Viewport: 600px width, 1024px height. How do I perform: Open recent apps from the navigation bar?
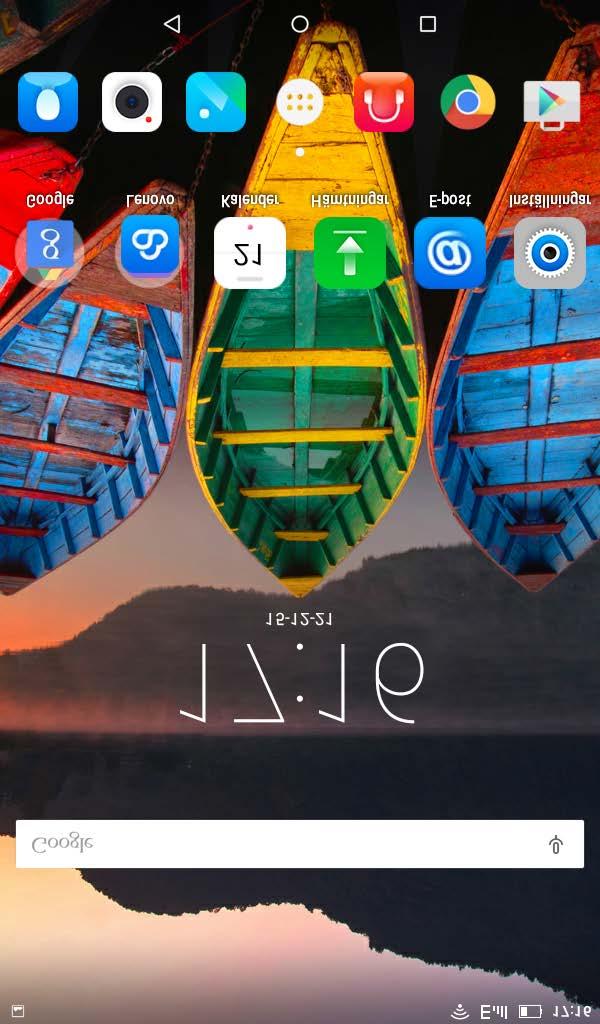point(428,24)
